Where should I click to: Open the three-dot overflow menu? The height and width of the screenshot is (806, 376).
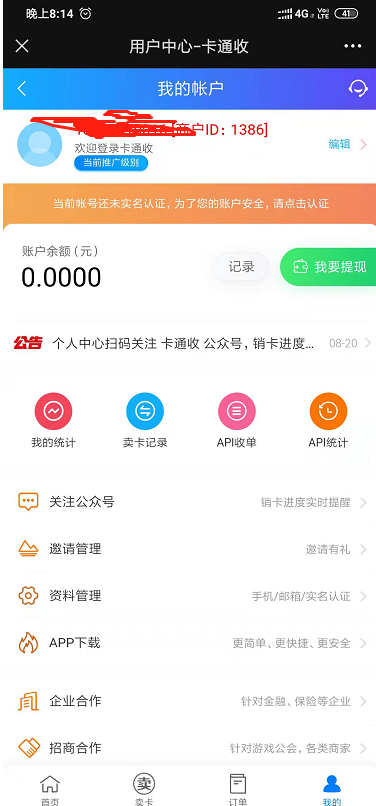tap(353, 46)
